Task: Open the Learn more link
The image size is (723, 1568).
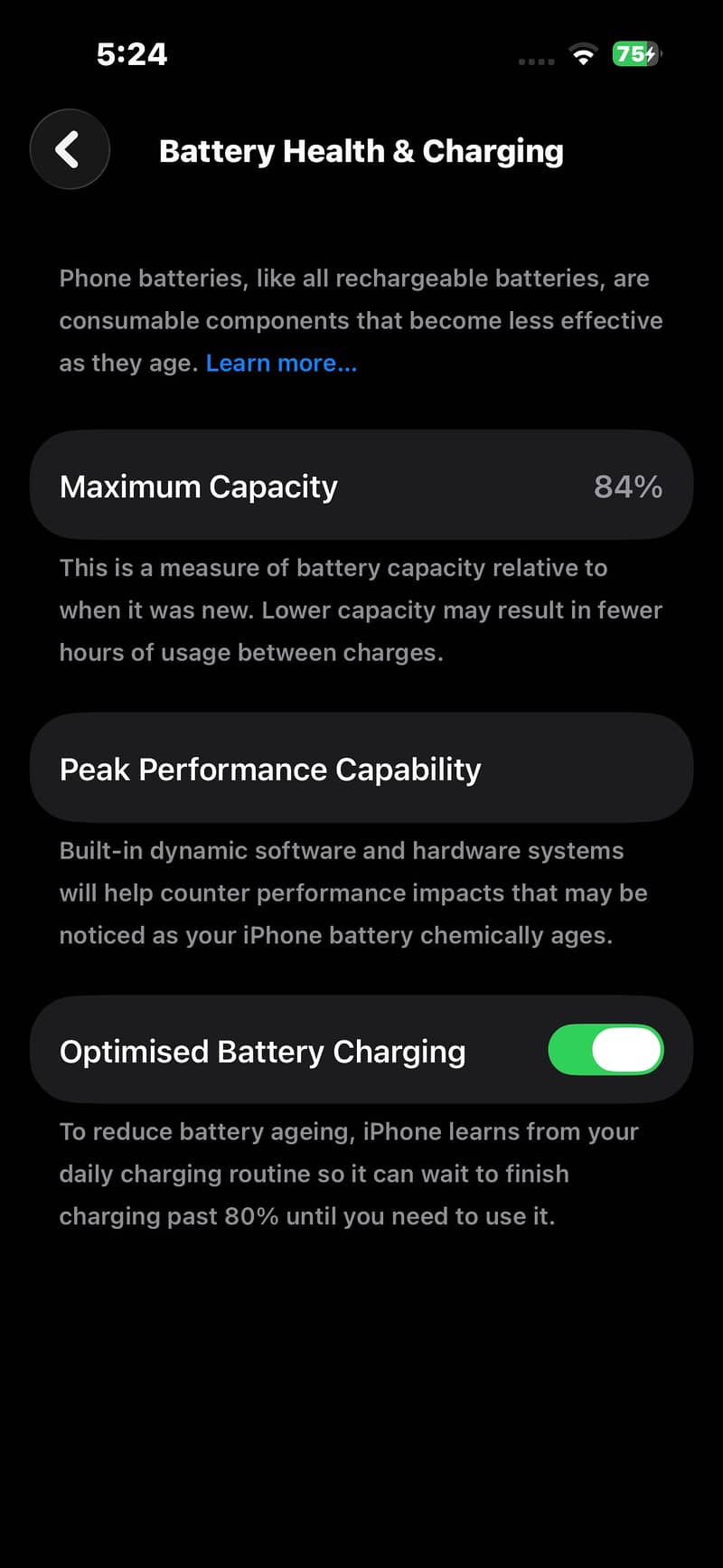Action: pos(280,363)
